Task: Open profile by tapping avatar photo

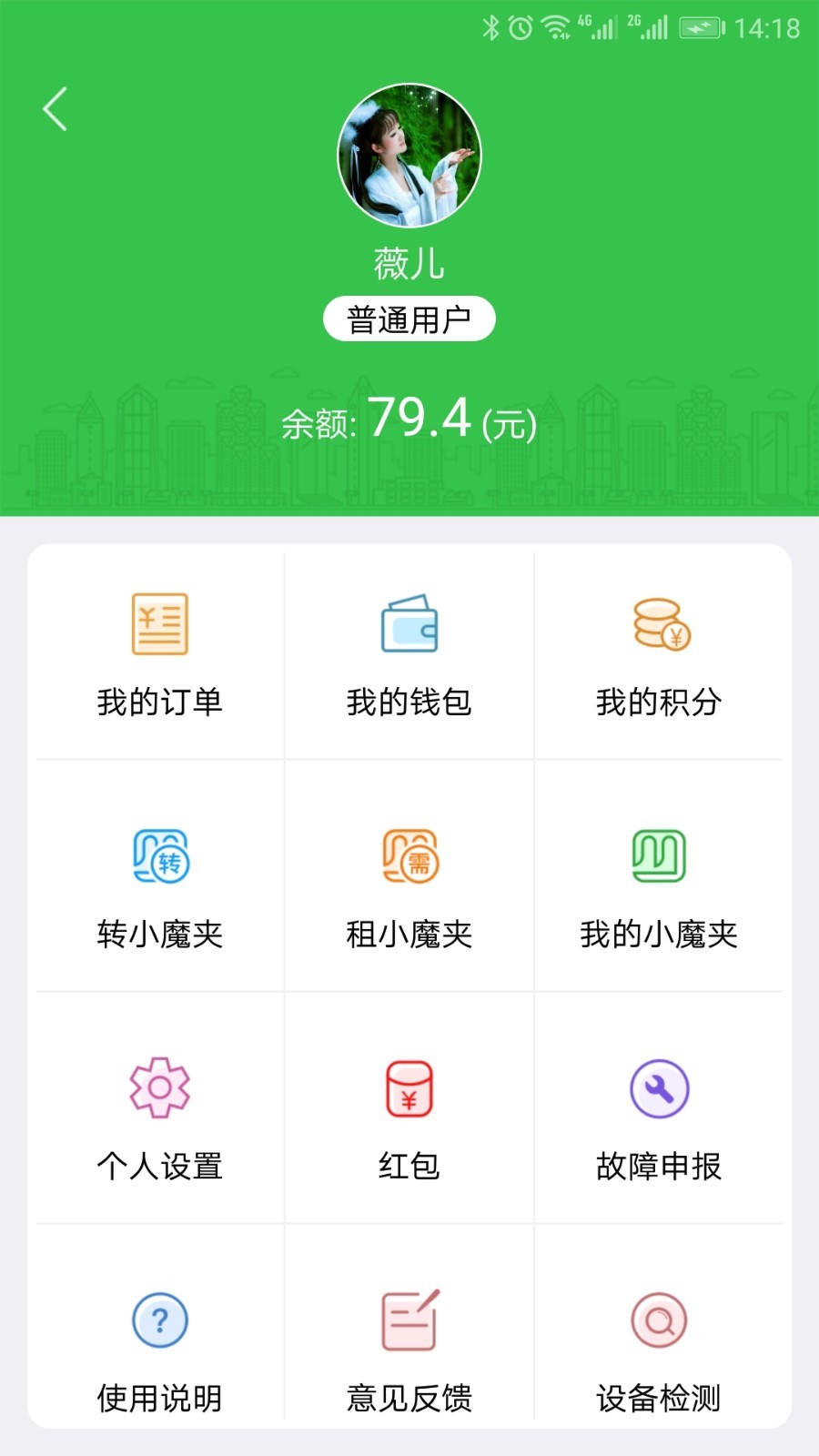Action: [x=409, y=155]
